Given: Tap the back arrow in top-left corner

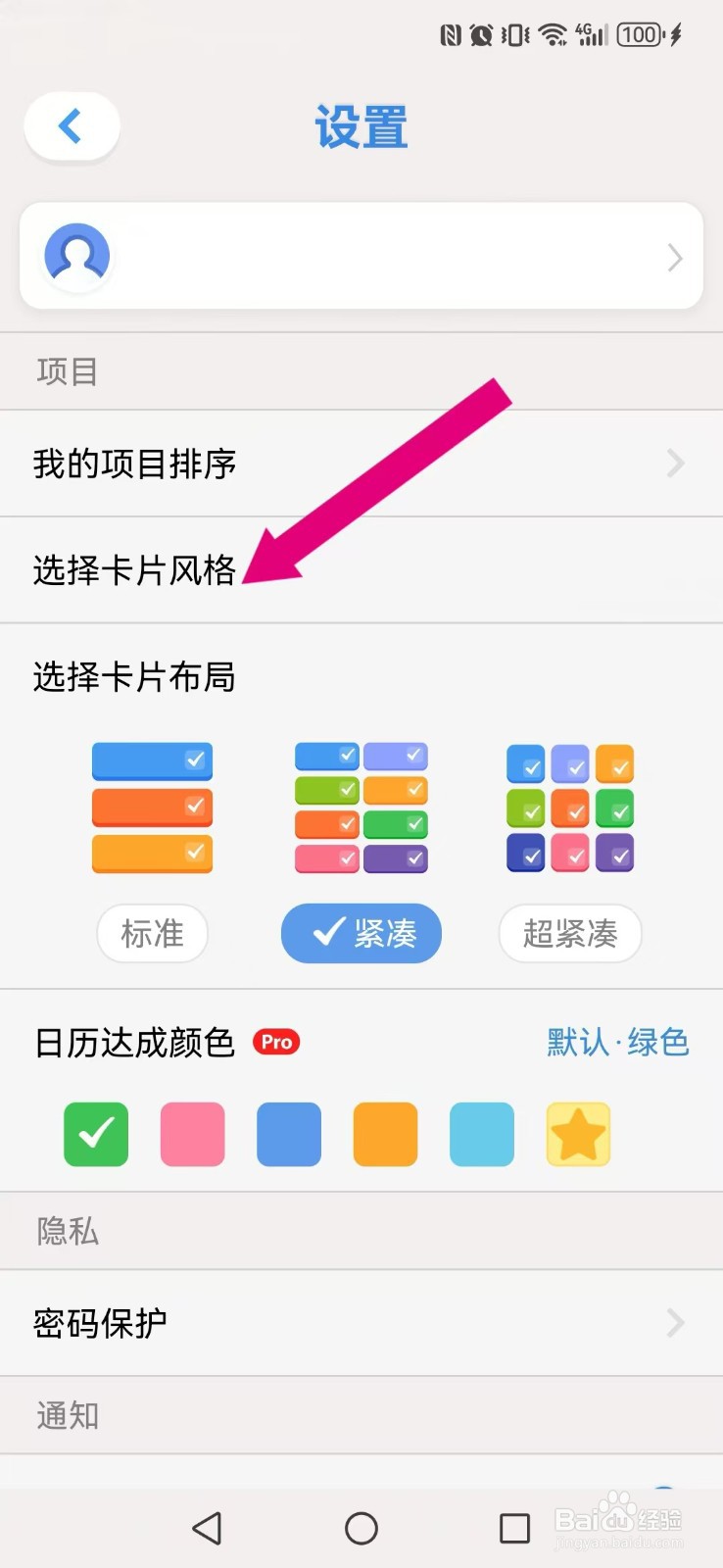Looking at the screenshot, I should click(70, 125).
